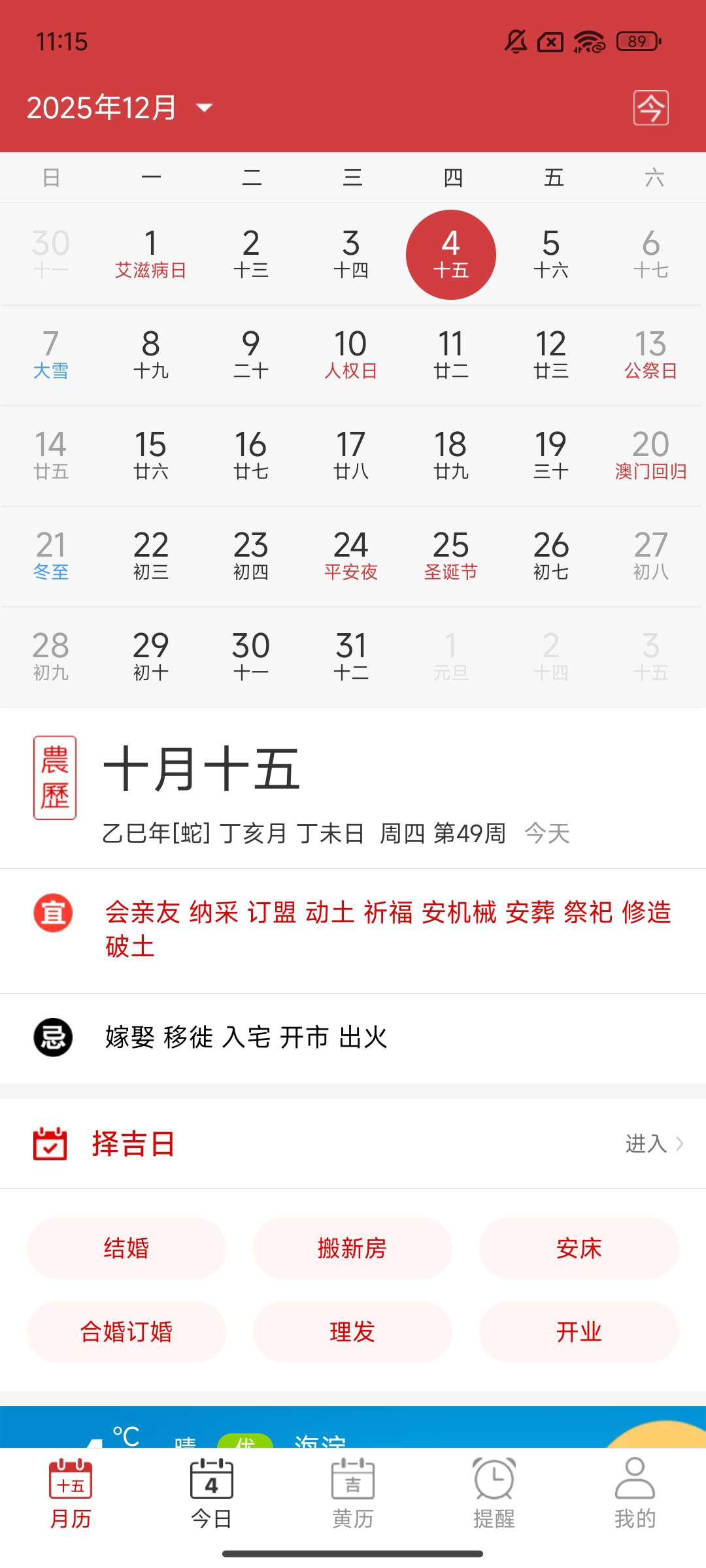The width and height of the screenshot is (706, 1568).
Task: Select the 安床 chip
Action: click(579, 1248)
